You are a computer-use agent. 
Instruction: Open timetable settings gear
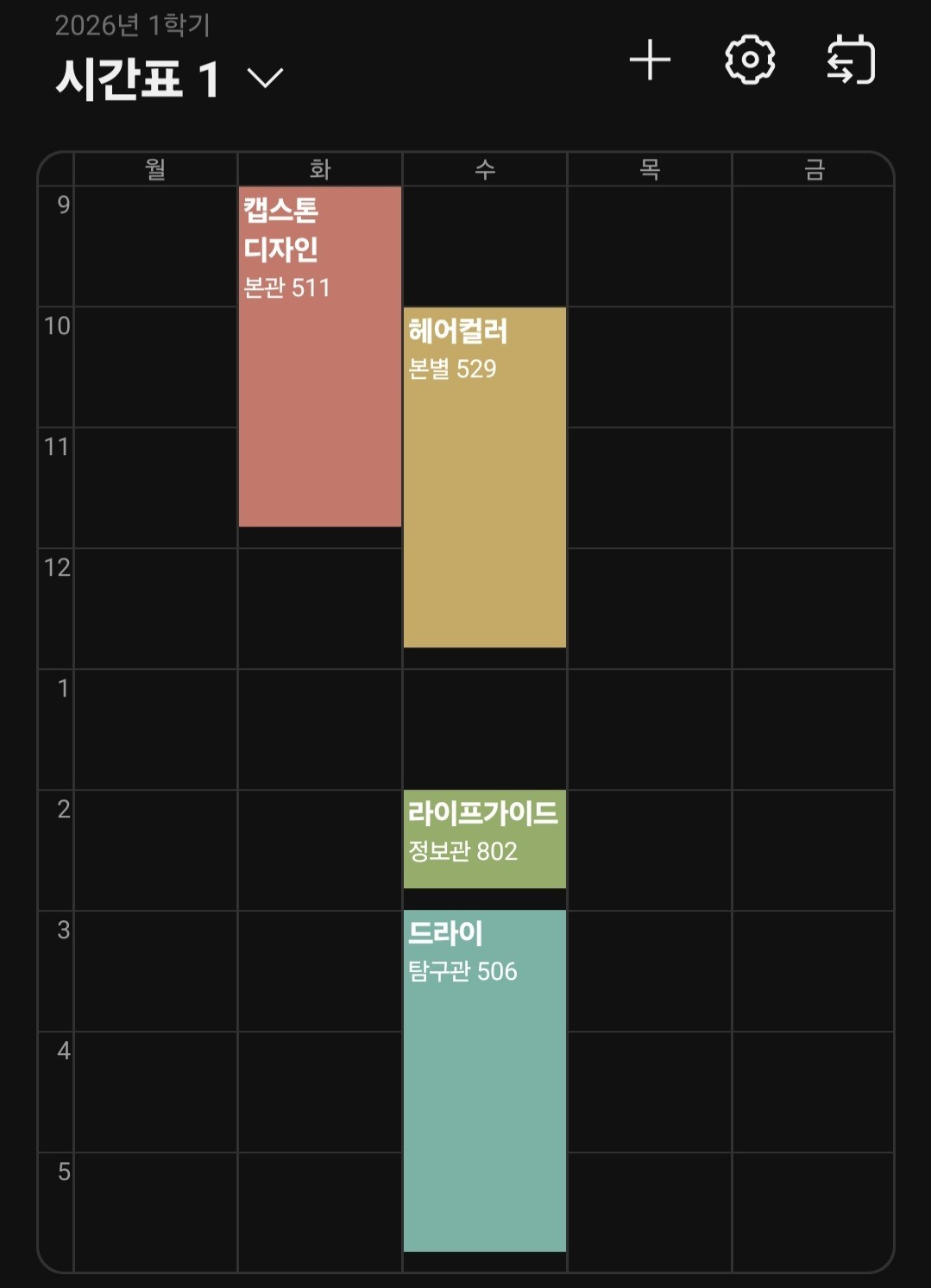[750, 60]
